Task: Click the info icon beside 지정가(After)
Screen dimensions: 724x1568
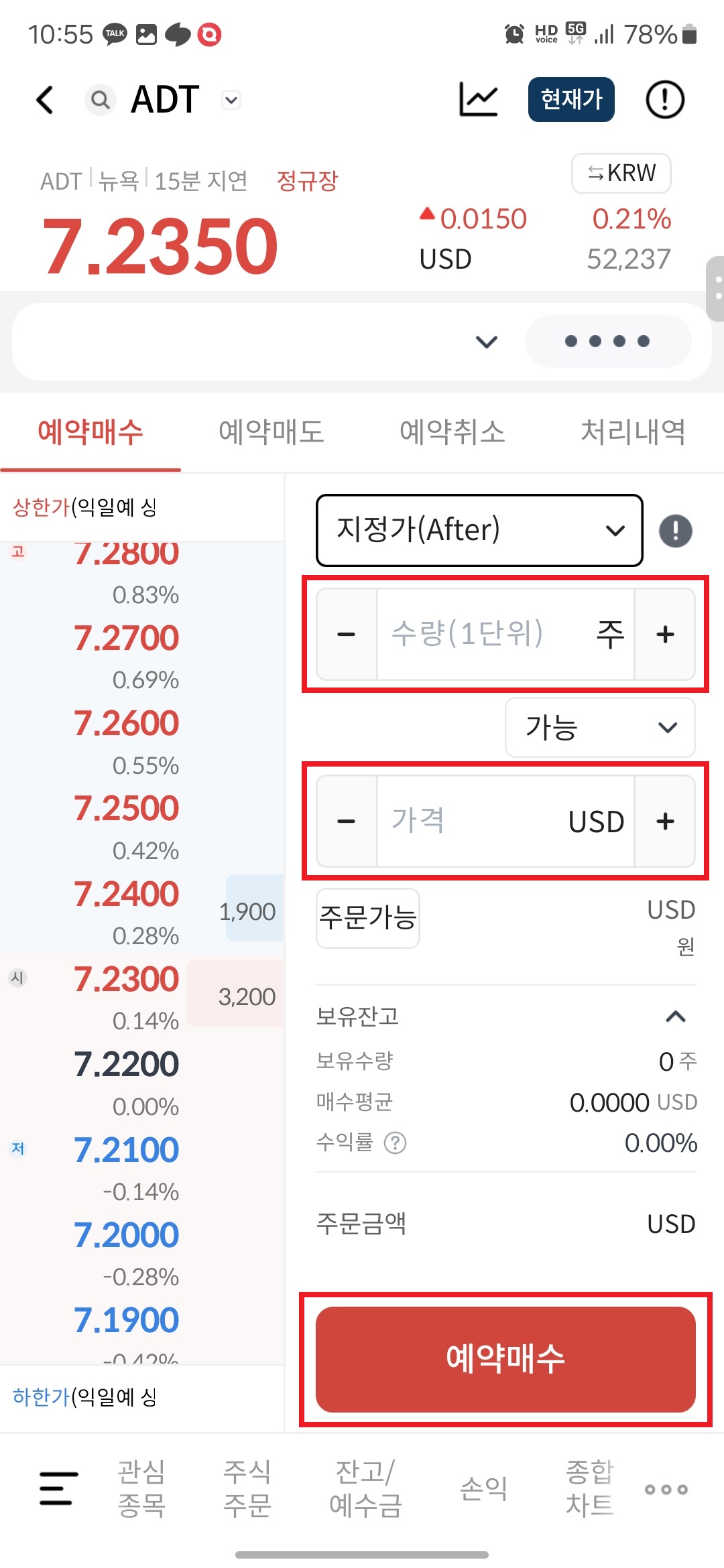Action: coord(675,530)
